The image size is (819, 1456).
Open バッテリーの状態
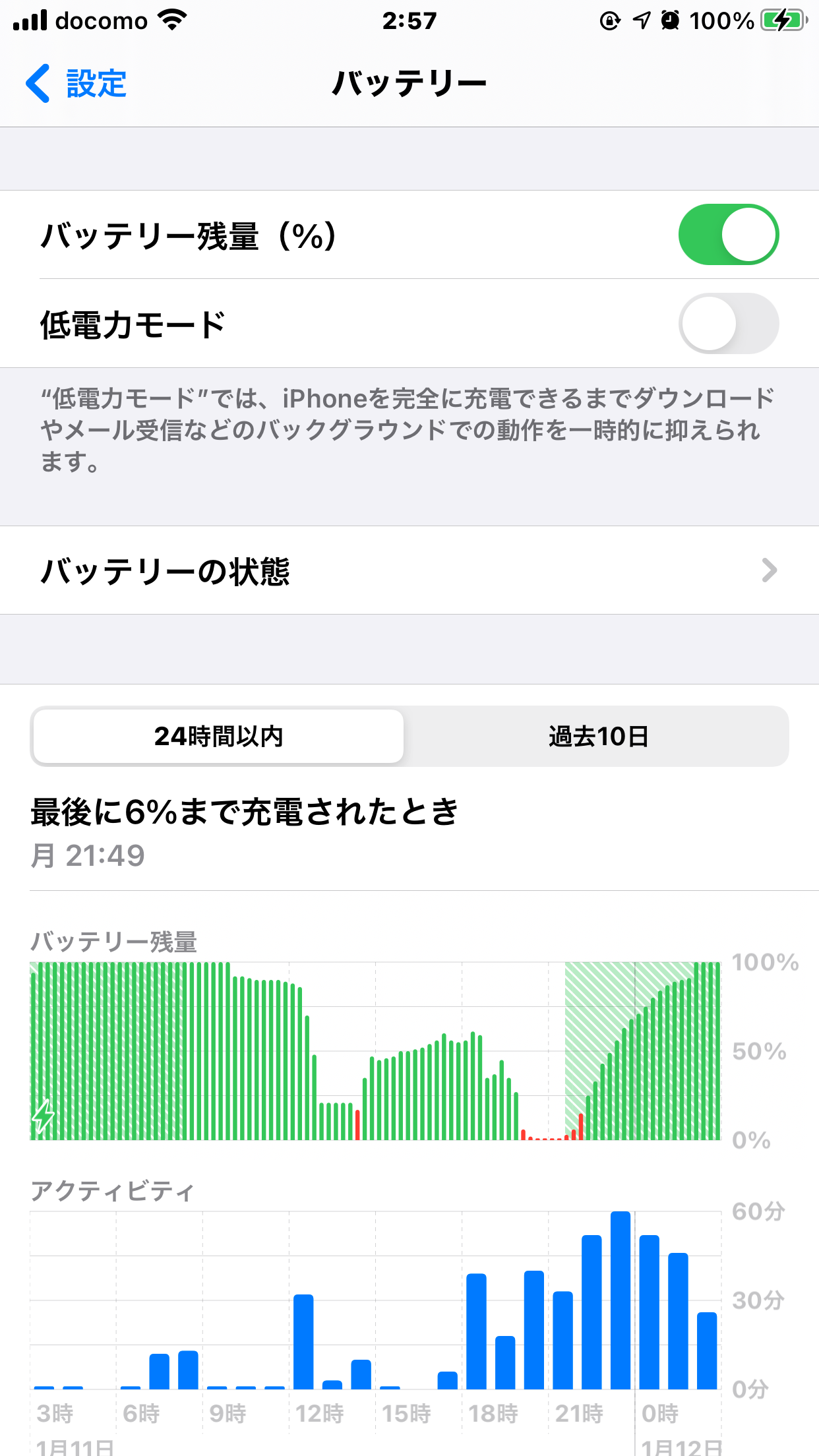click(x=409, y=570)
